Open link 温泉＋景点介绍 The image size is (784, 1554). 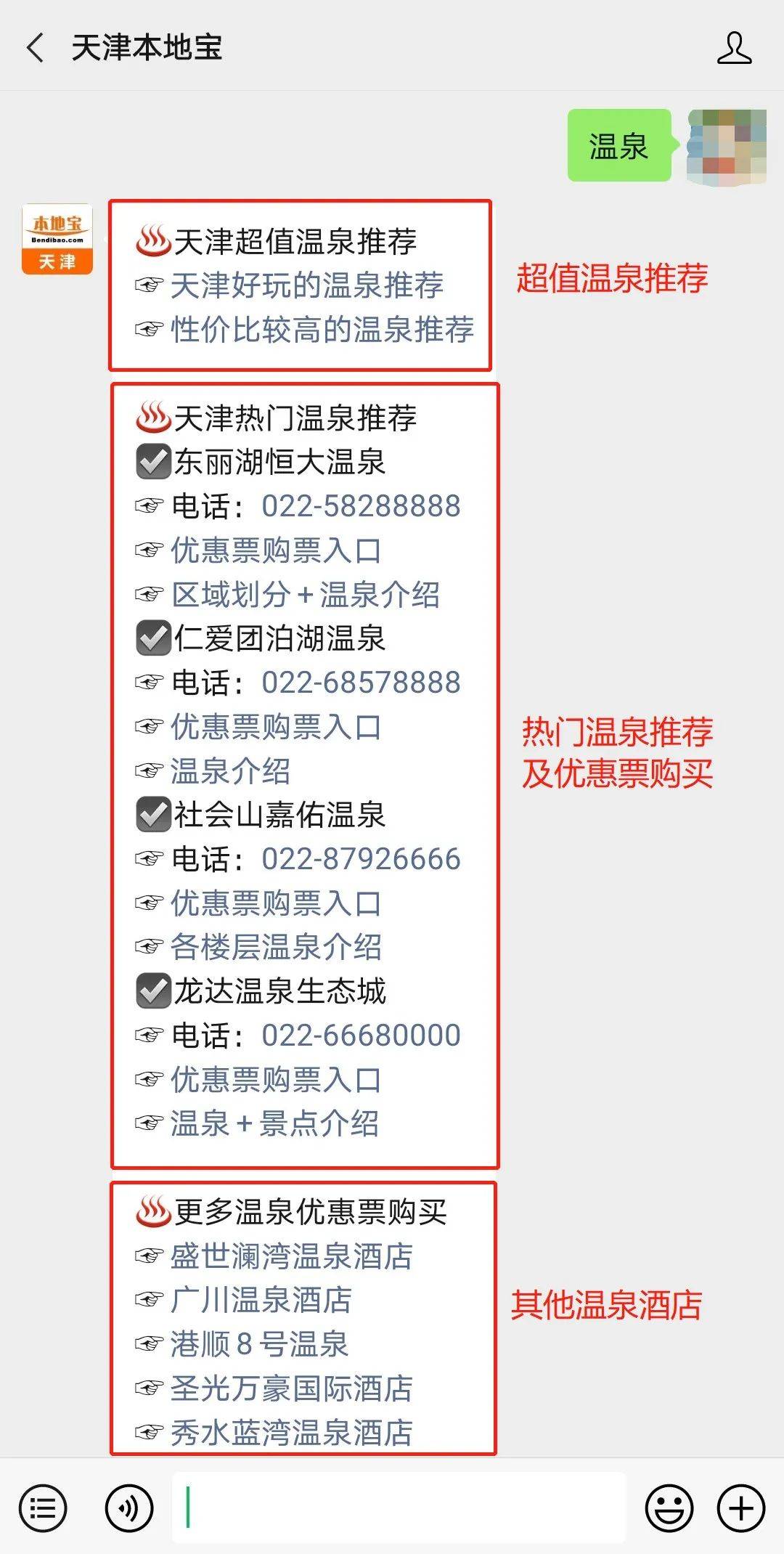[x=274, y=1123]
